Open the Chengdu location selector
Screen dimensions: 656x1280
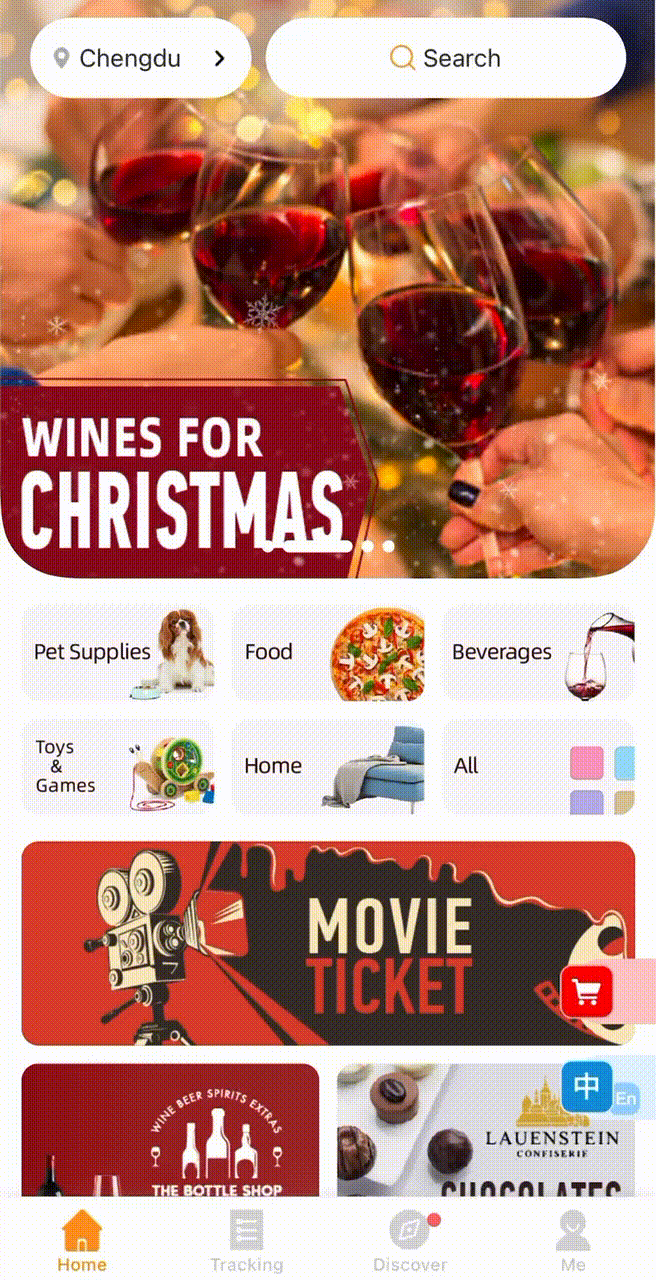pyautogui.click(x=140, y=58)
